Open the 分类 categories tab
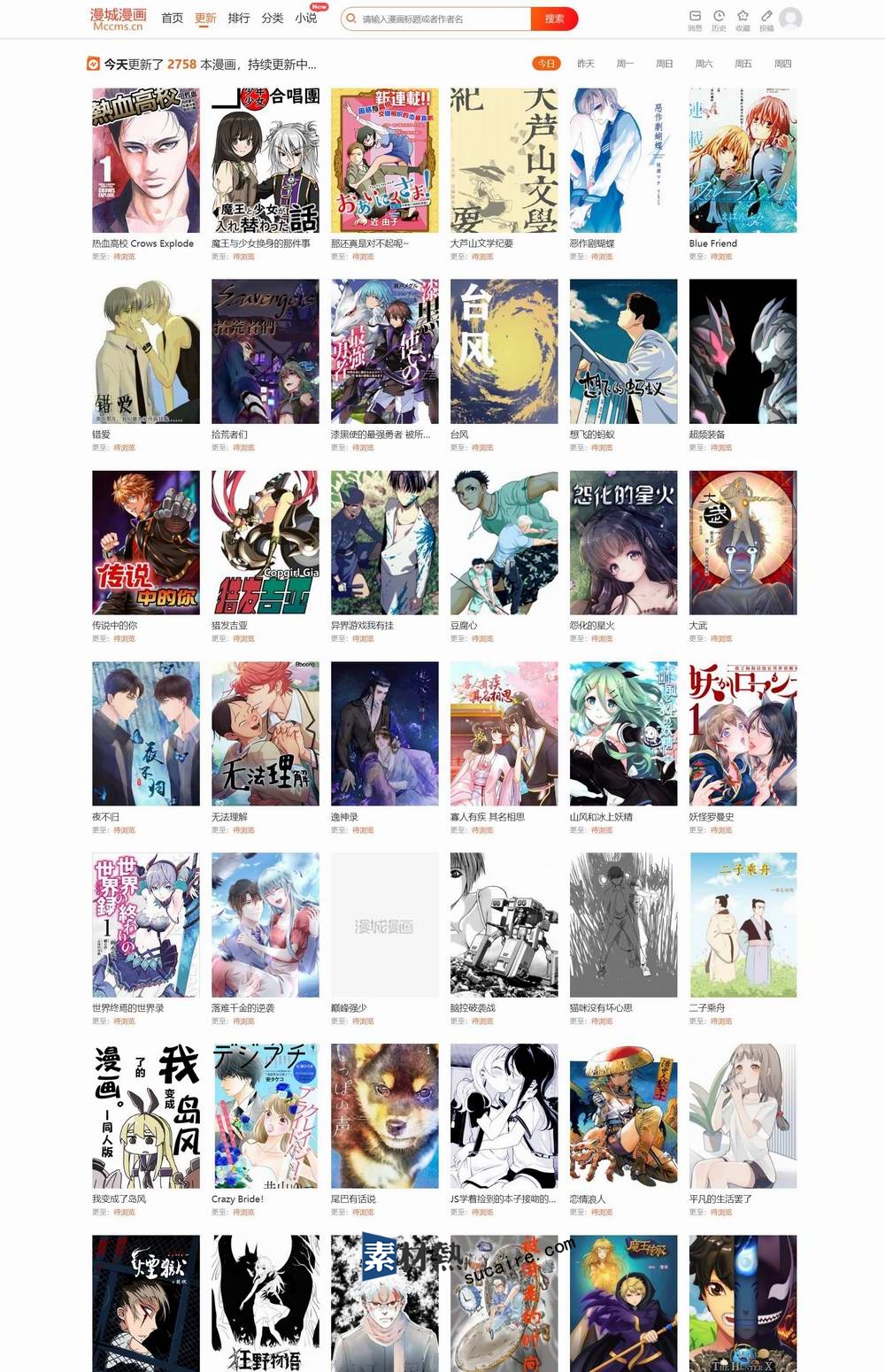885x1372 pixels. click(x=273, y=18)
